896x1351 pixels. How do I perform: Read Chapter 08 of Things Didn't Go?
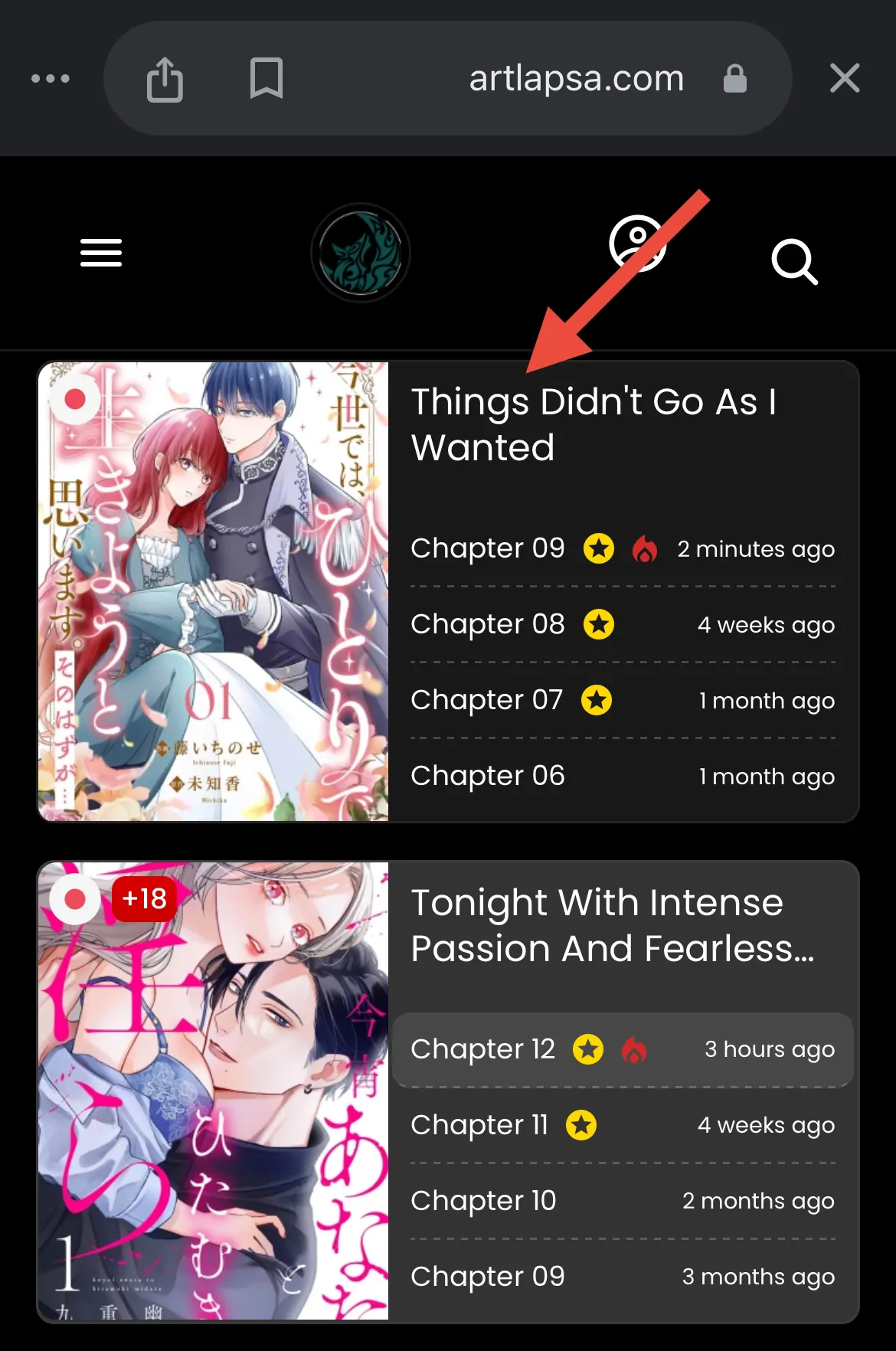(488, 624)
